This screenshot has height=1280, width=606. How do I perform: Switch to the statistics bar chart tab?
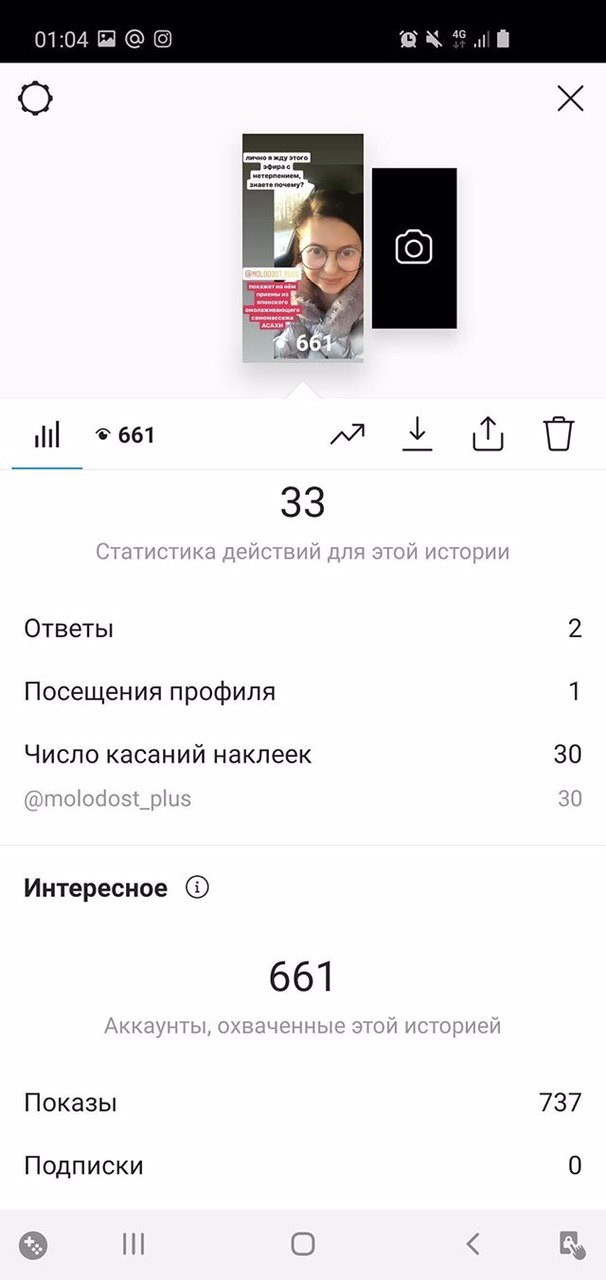[x=47, y=435]
